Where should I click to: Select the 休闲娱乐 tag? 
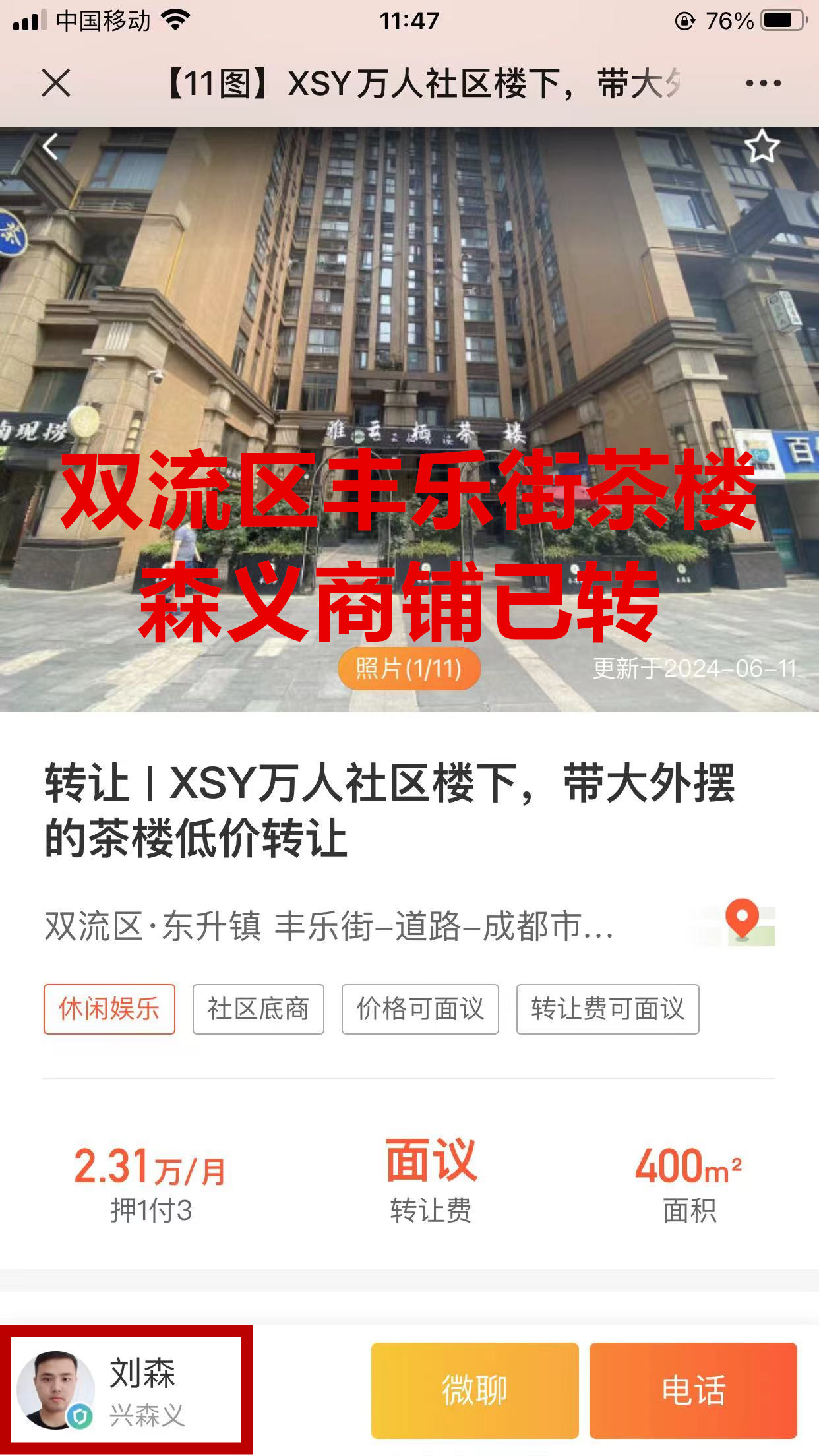[109, 1009]
